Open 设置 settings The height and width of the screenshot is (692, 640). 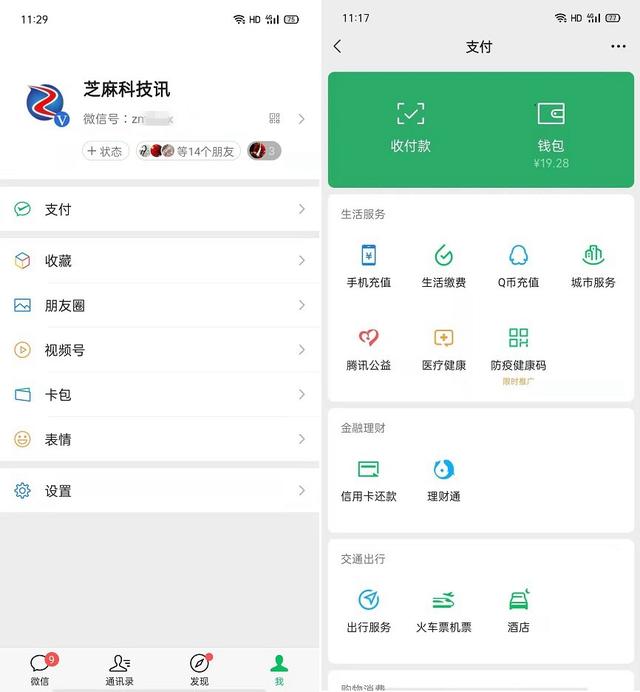tap(160, 491)
